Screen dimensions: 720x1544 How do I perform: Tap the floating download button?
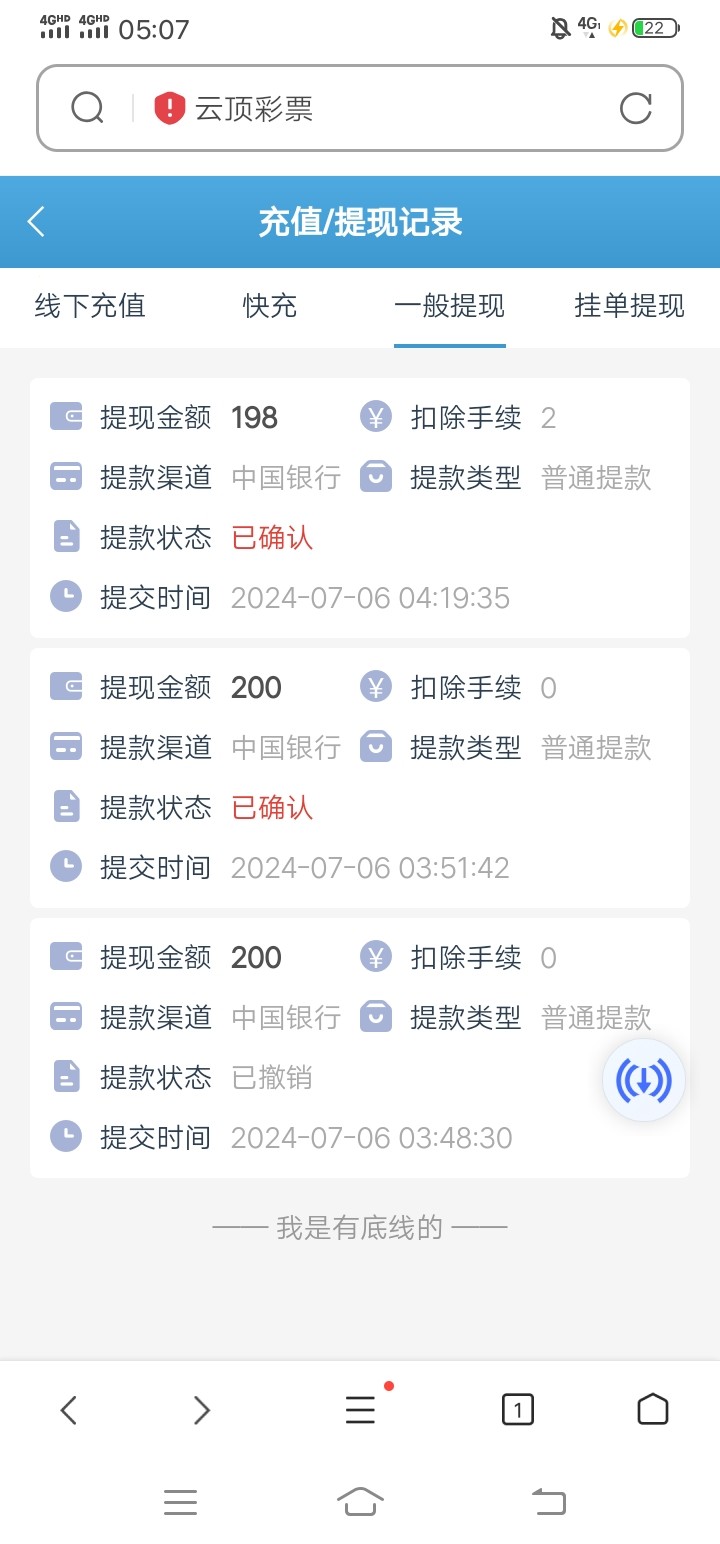click(x=644, y=1080)
